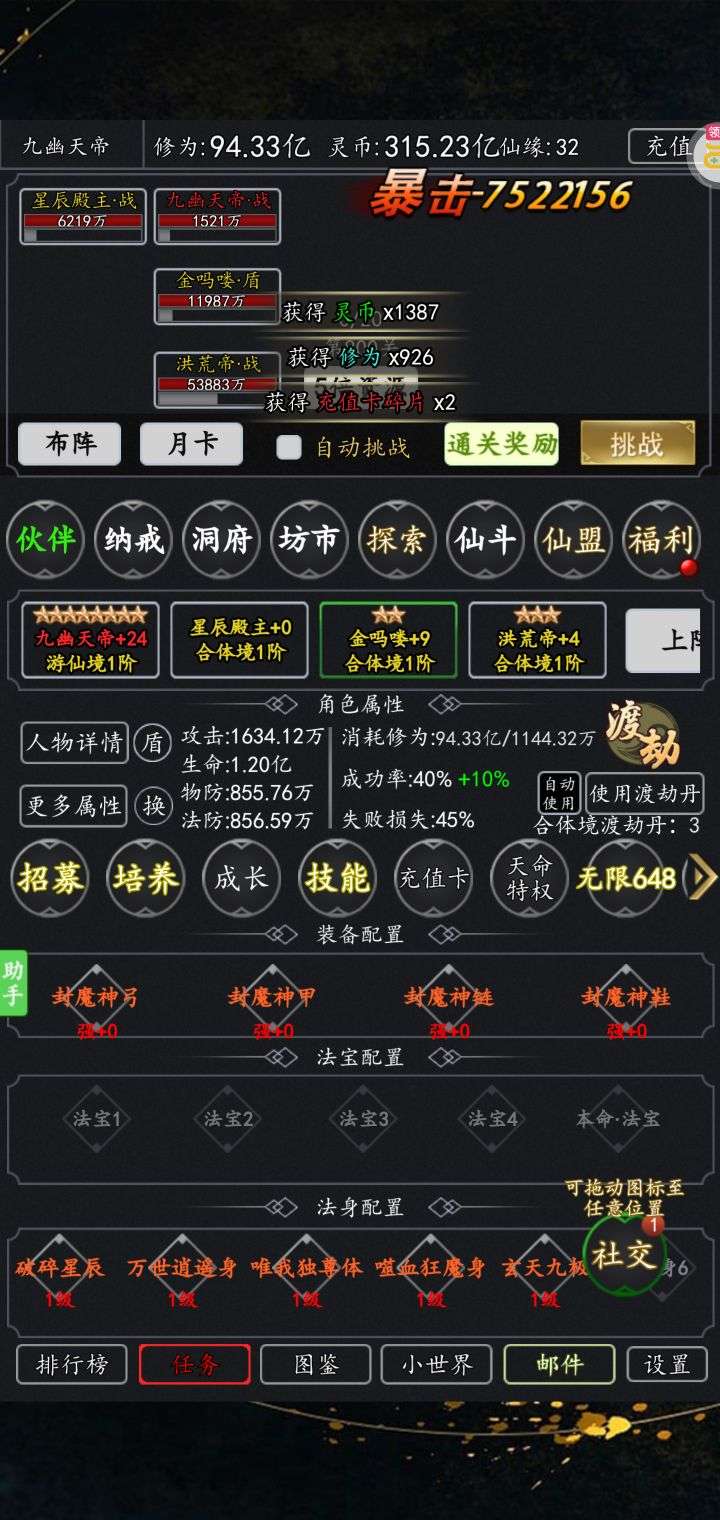Open the 福利 welfare tab

pyautogui.click(x=660, y=540)
